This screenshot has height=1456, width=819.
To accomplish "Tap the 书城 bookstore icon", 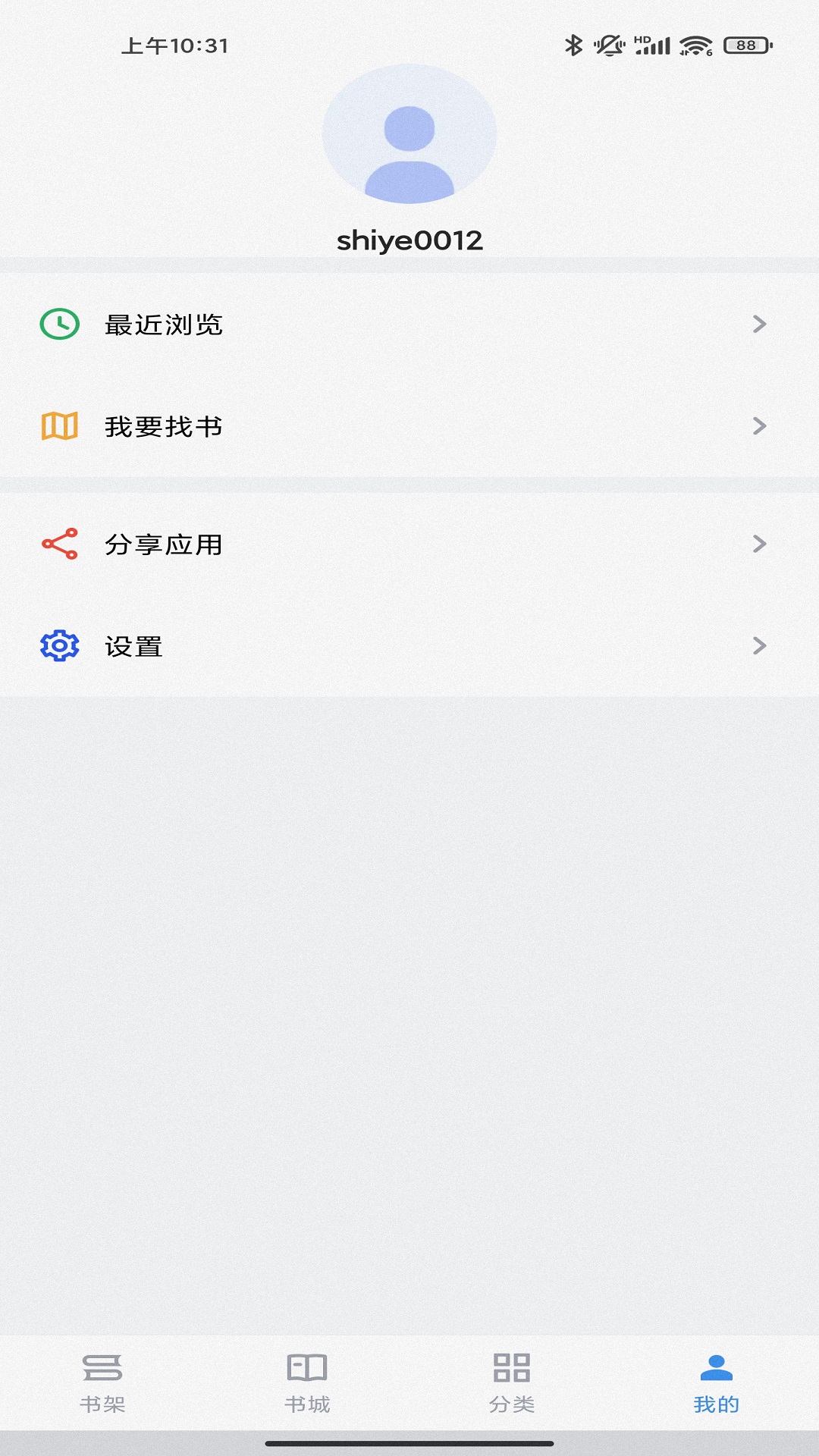I will click(x=306, y=1371).
